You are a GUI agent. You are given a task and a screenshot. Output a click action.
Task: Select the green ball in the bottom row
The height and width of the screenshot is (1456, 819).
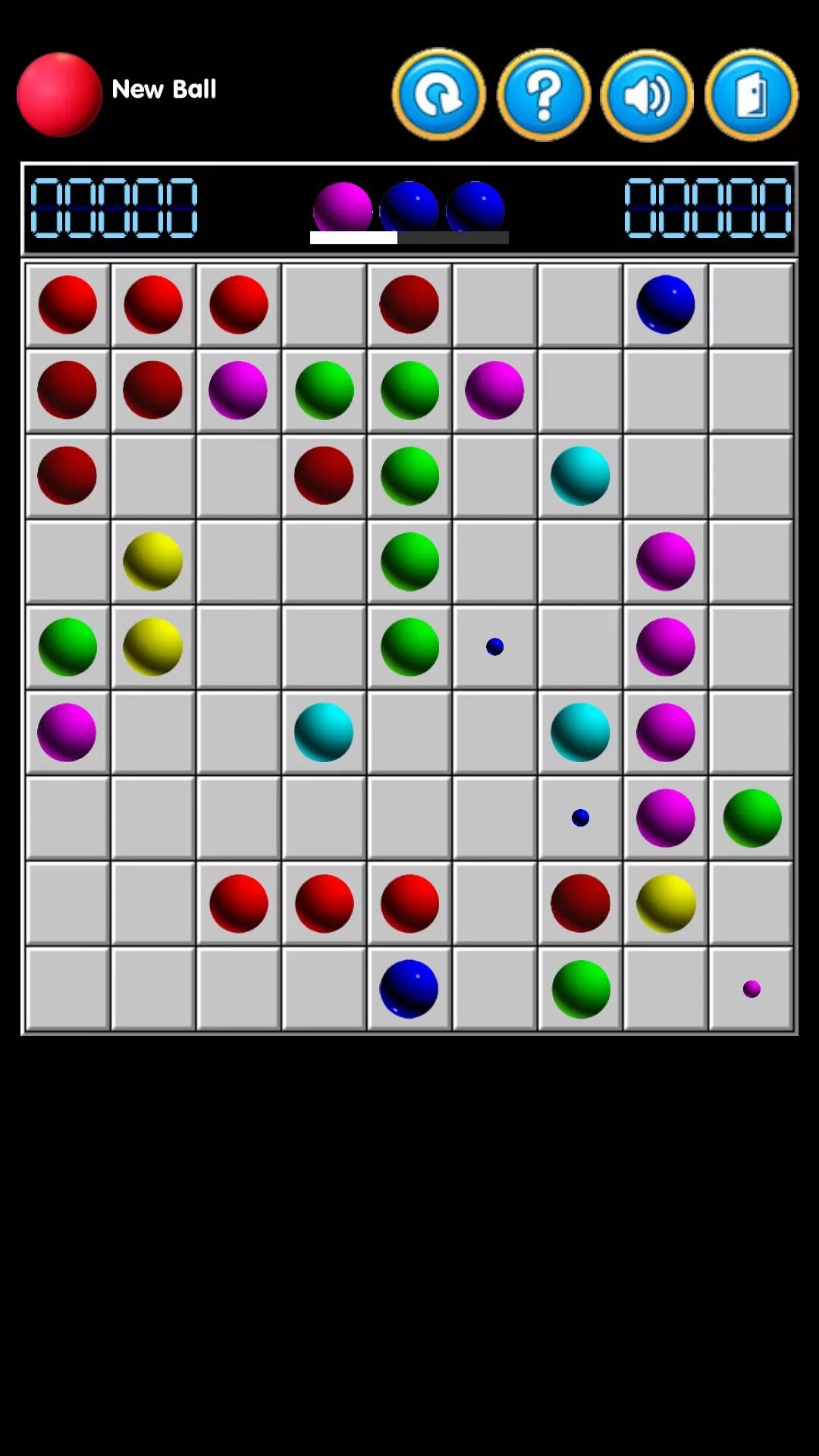click(x=581, y=989)
